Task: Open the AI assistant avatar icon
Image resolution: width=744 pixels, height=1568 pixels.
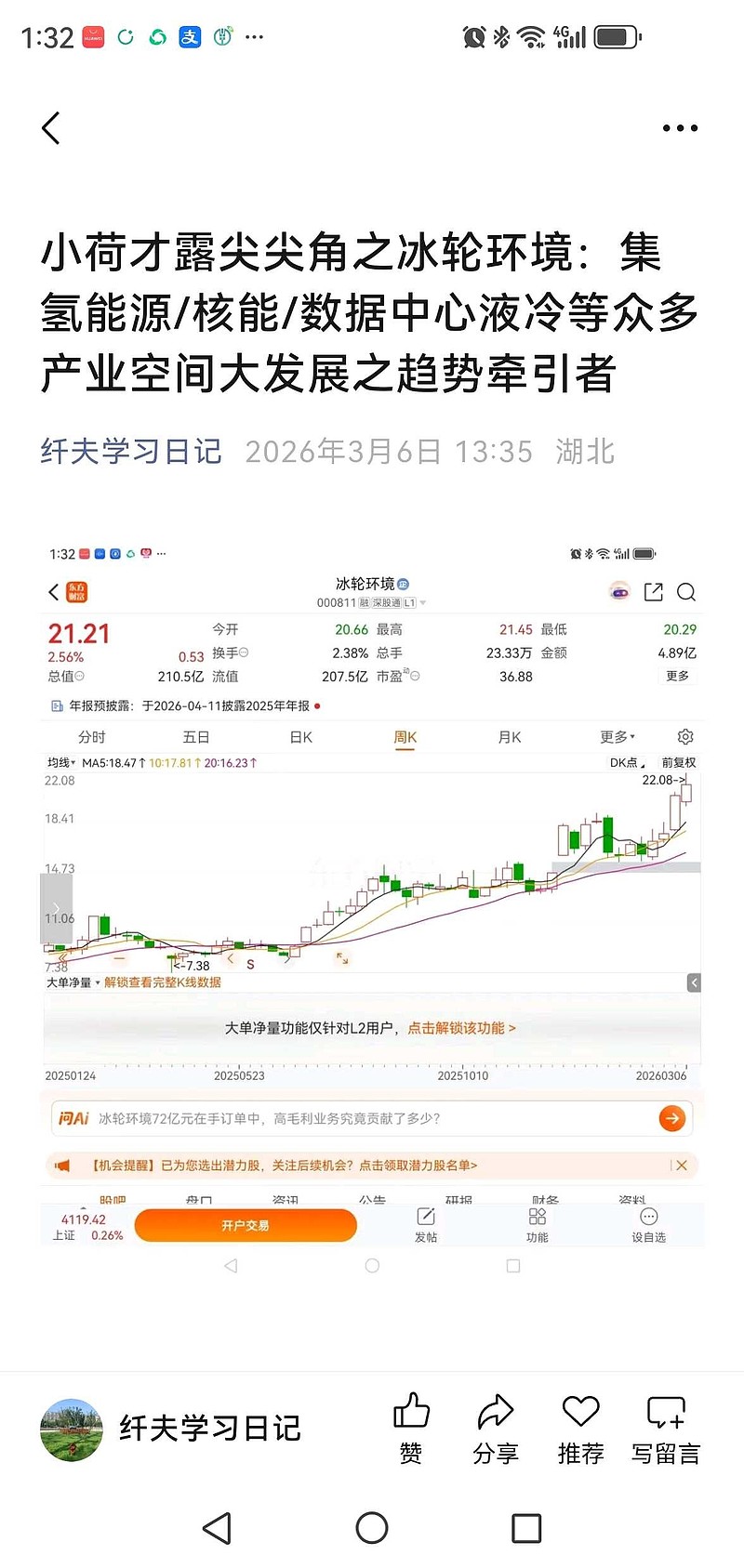Action: point(619,591)
